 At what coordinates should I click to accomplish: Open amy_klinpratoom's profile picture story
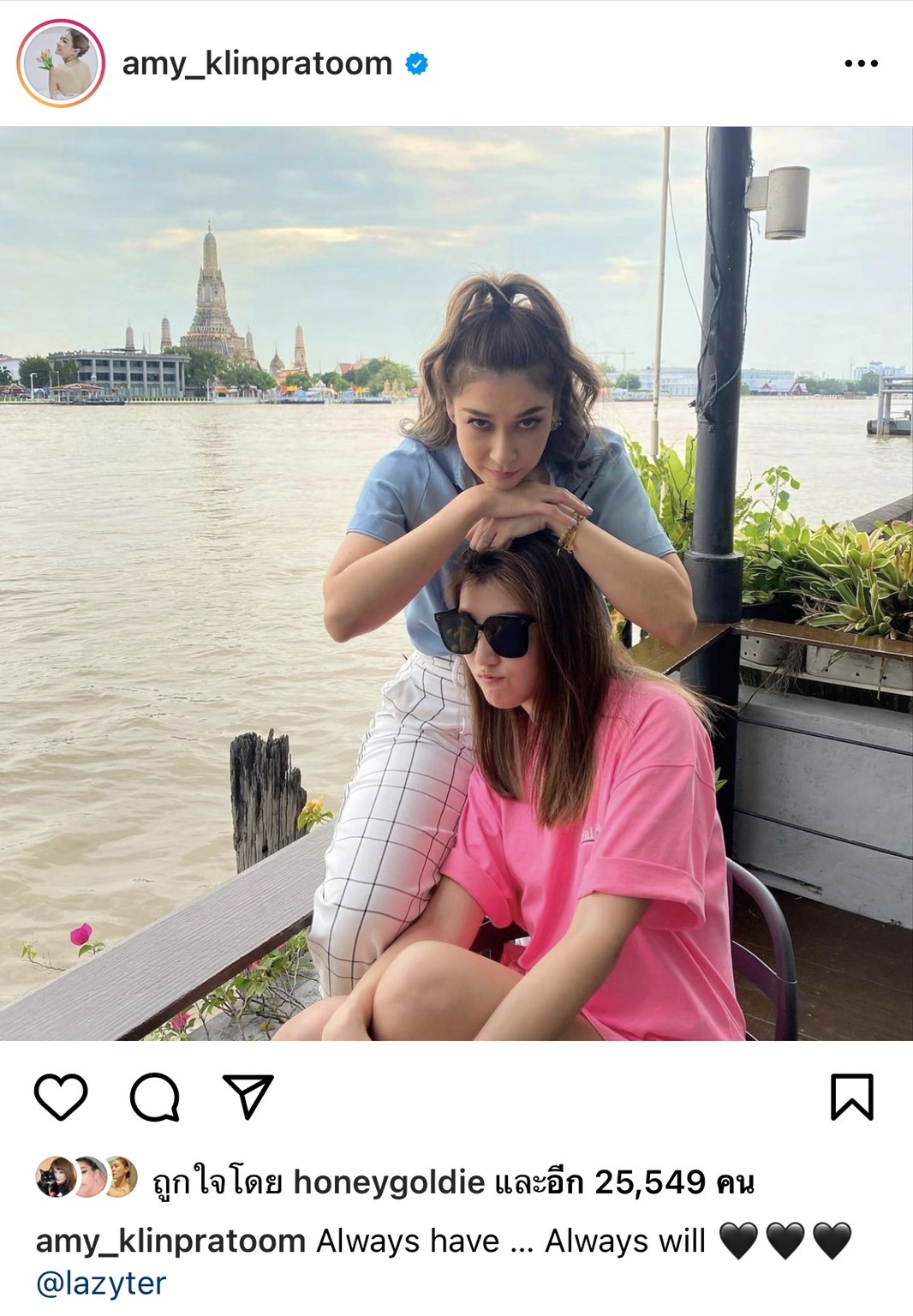click(x=61, y=63)
